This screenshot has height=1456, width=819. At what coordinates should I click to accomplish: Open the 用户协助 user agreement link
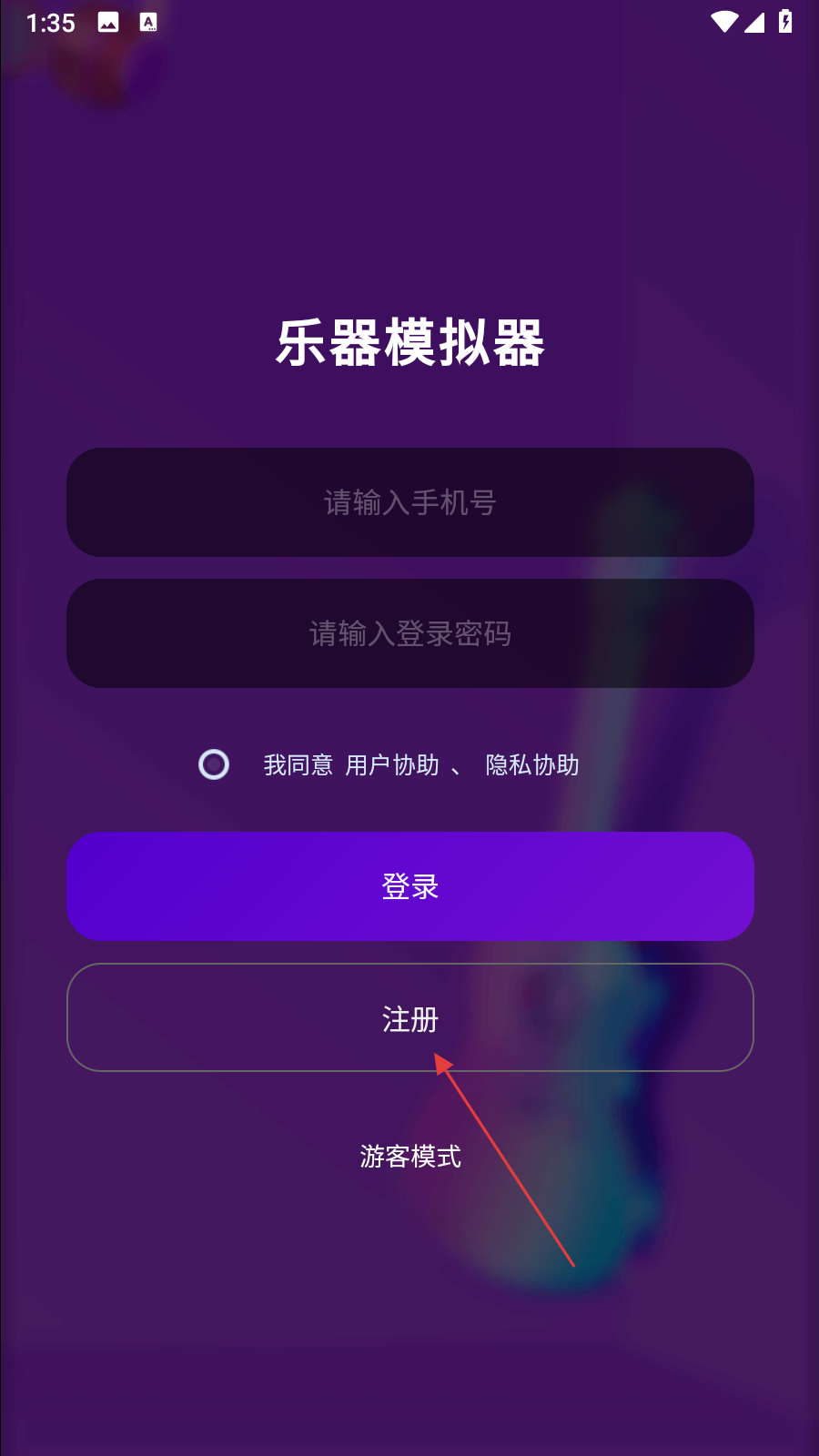coord(392,765)
